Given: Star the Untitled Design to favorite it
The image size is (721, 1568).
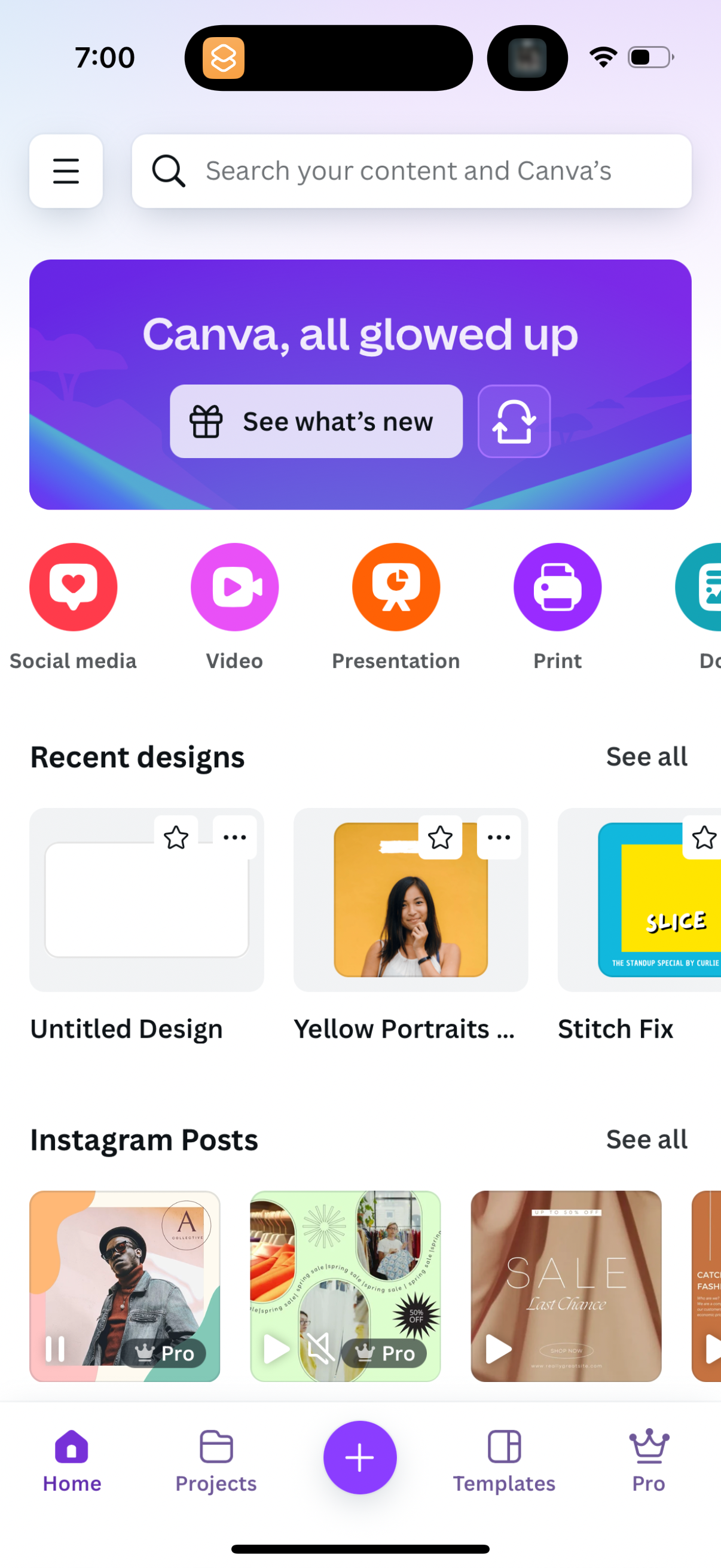Looking at the screenshot, I should point(176,838).
